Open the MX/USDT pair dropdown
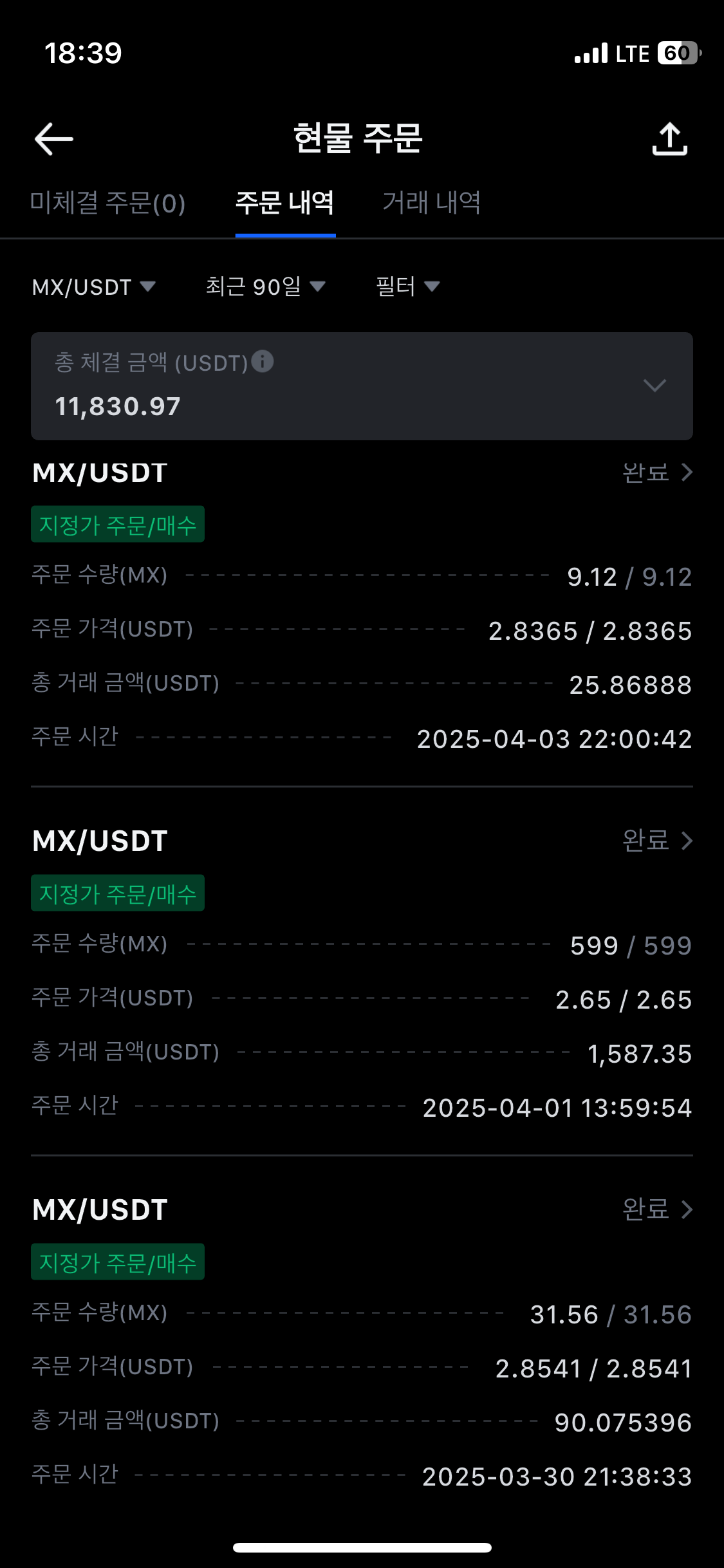This screenshot has width=724, height=1568. pos(94,286)
